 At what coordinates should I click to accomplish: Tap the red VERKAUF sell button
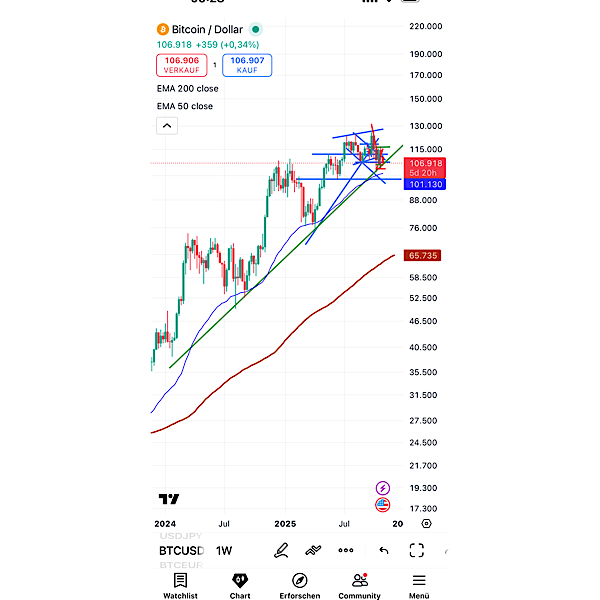[181, 65]
